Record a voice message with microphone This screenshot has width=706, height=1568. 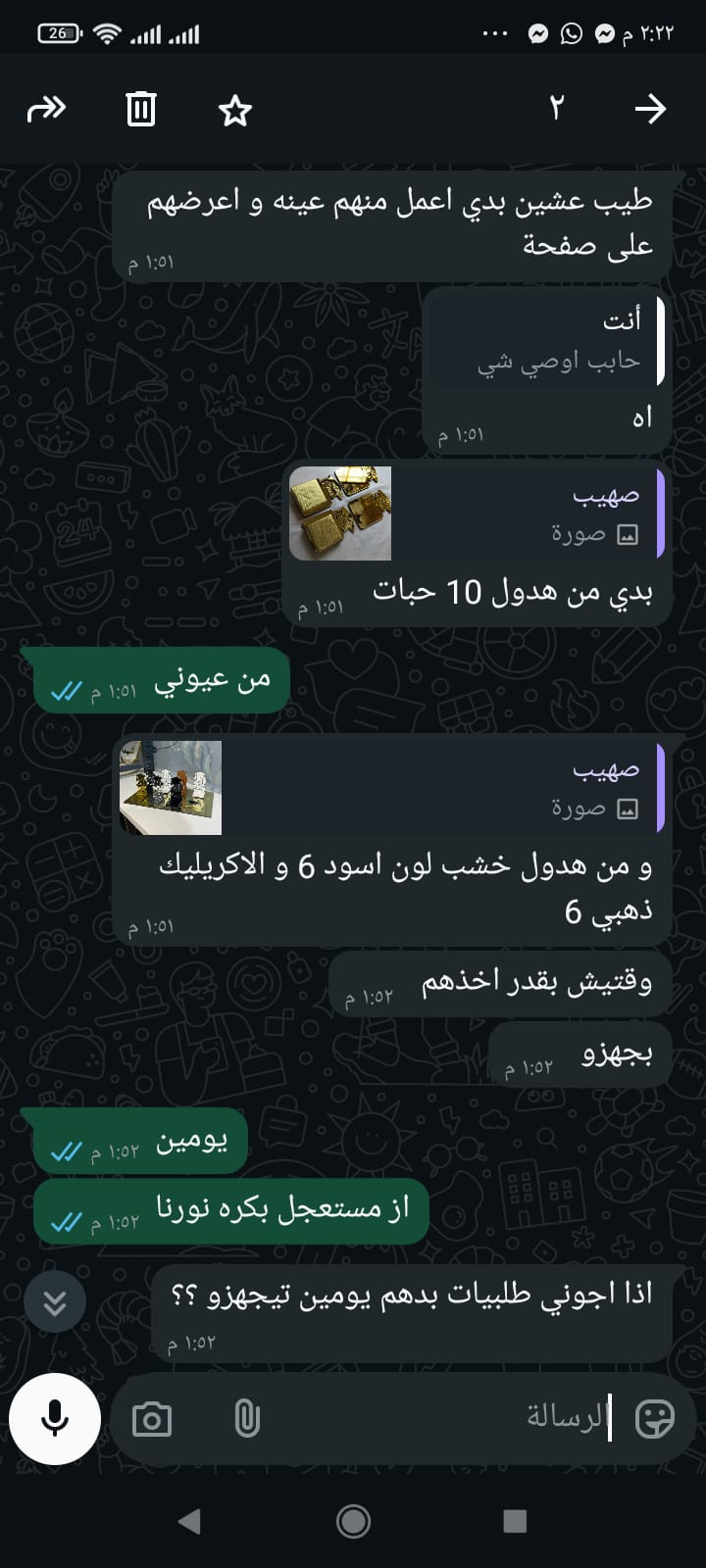[x=55, y=1418]
